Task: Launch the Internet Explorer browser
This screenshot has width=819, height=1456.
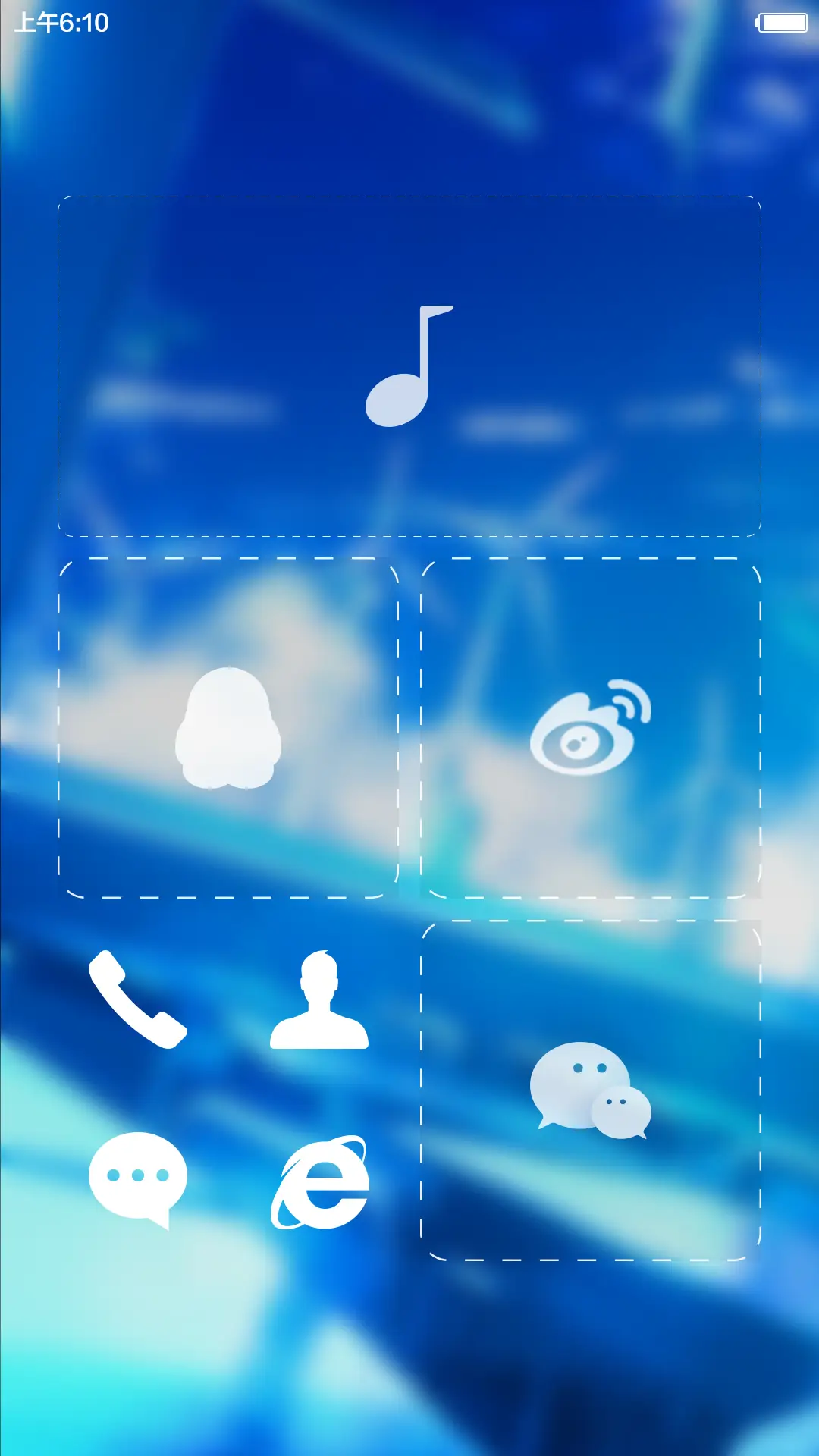Action: click(x=320, y=1181)
